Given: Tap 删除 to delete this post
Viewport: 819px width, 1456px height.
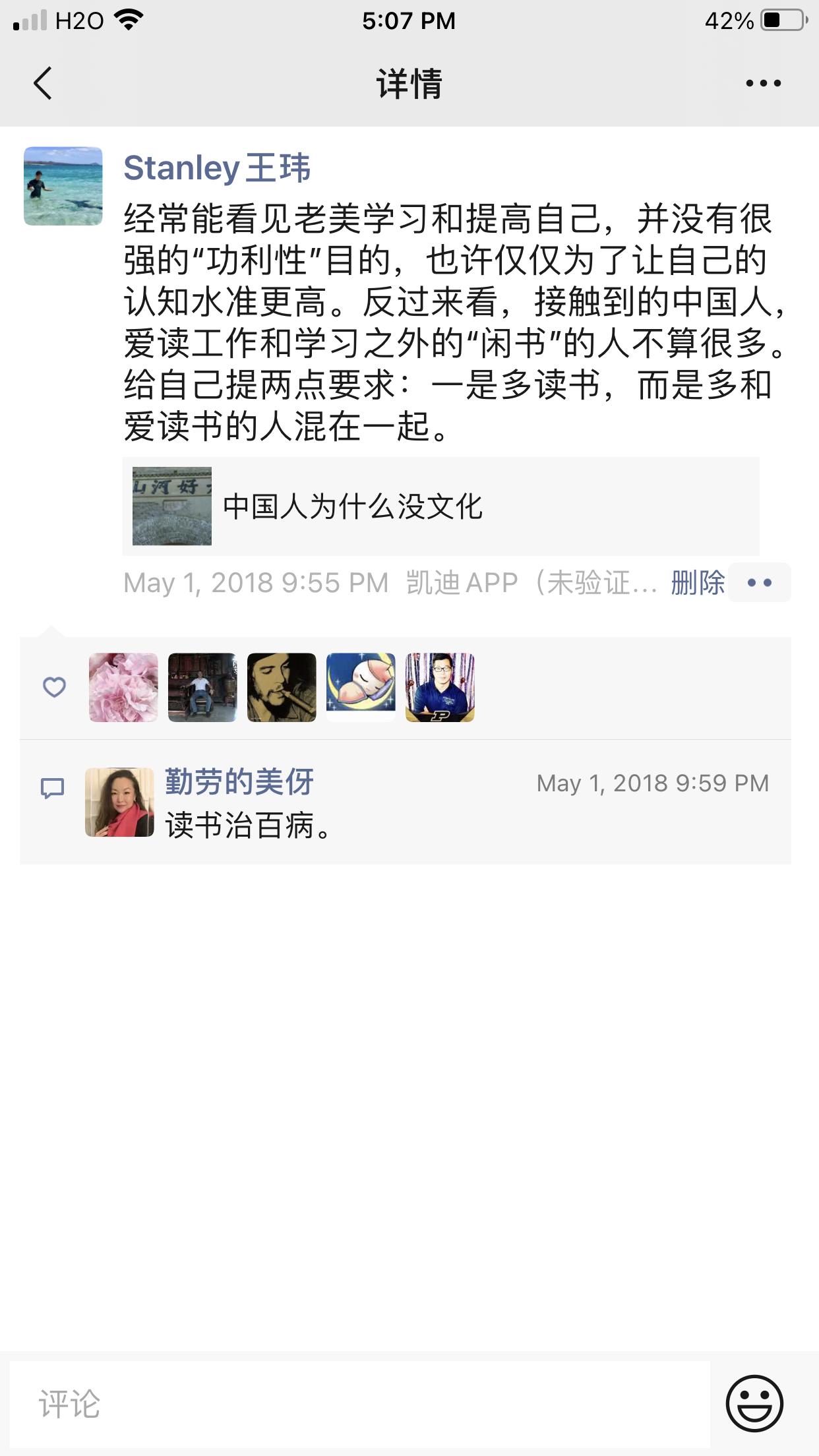Looking at the screenshot, I should [698, 583].
